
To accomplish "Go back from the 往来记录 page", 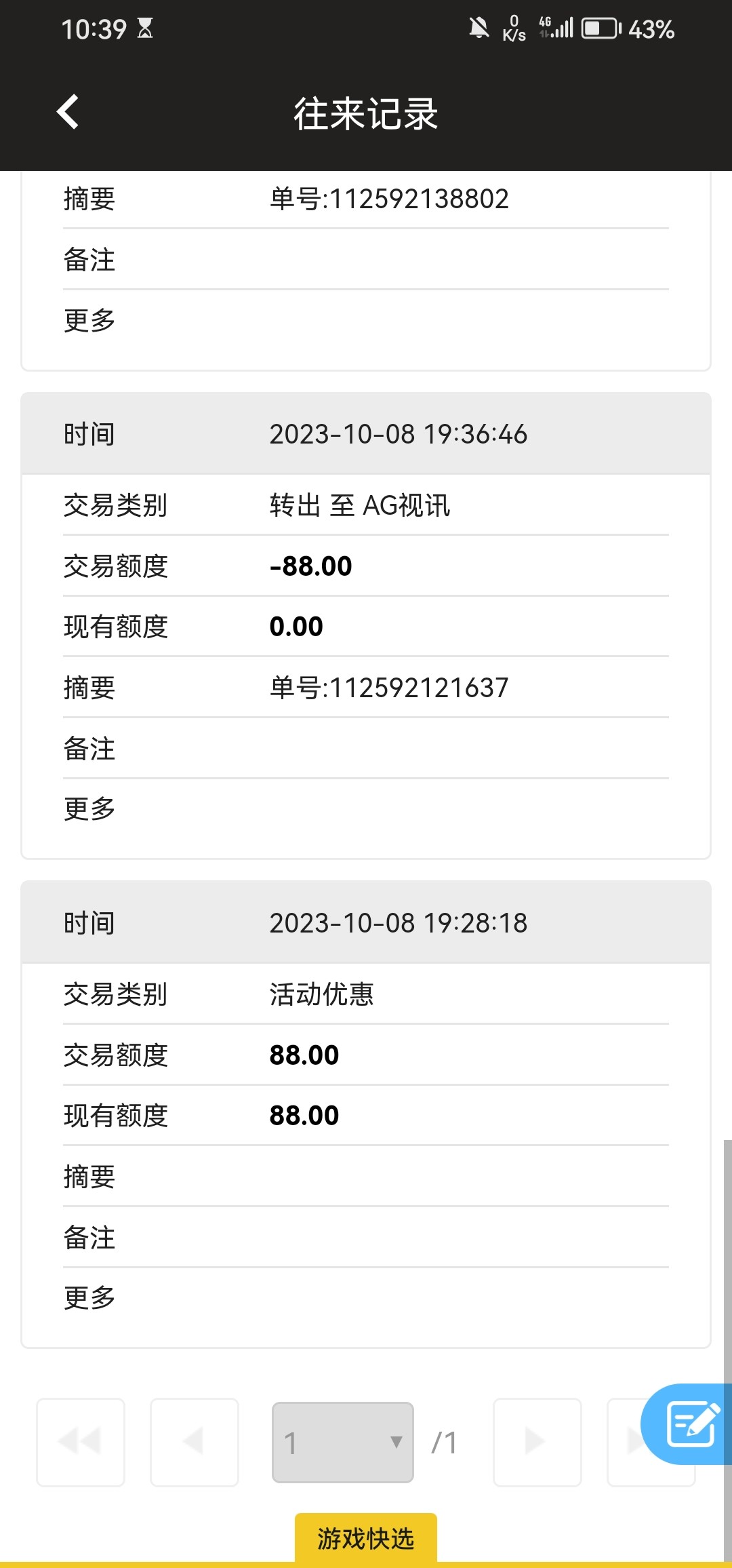I will [68, 112].
